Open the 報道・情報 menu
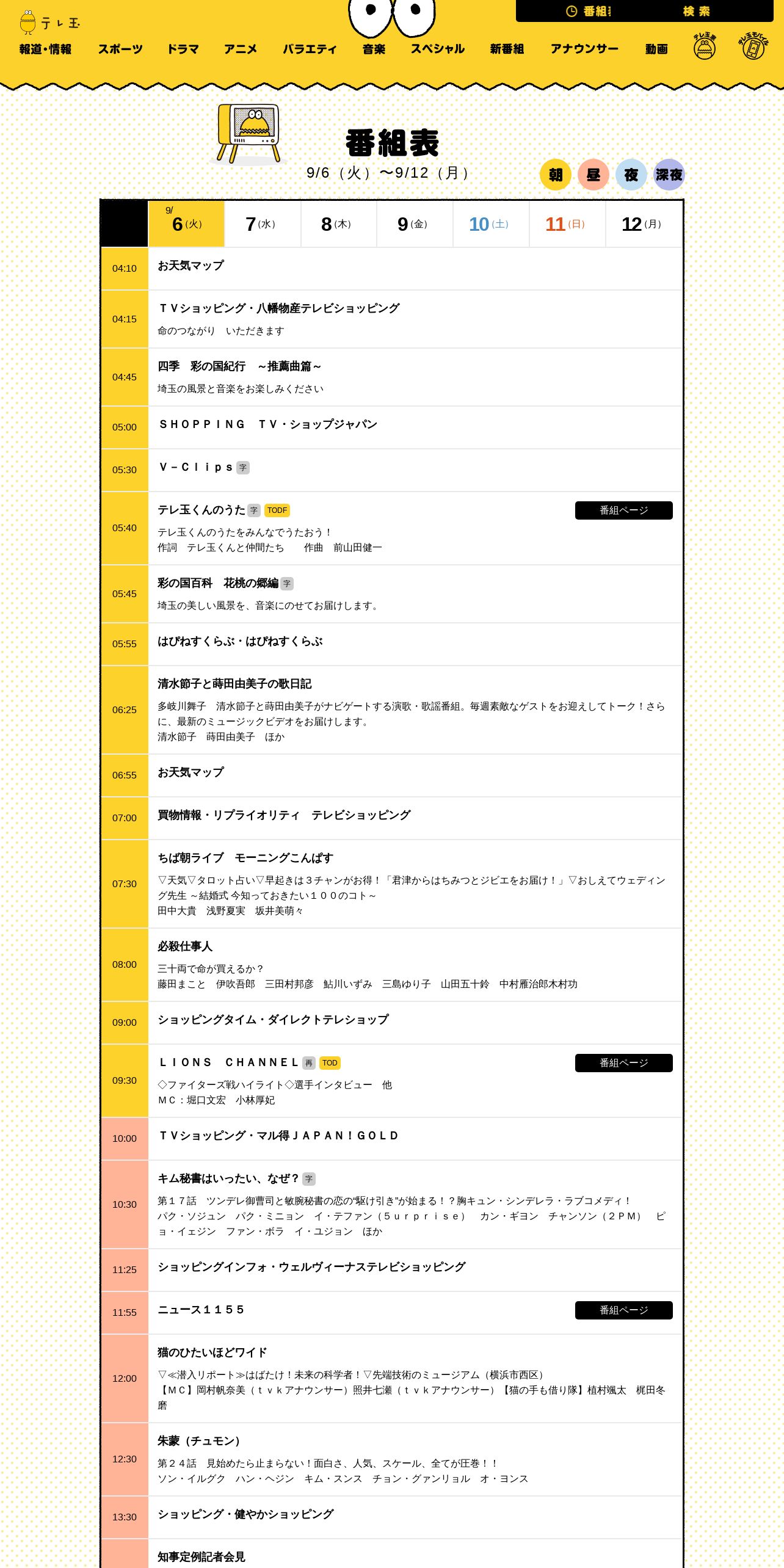Viewport: 784px width, 1568px height. (x=45, y=49)
